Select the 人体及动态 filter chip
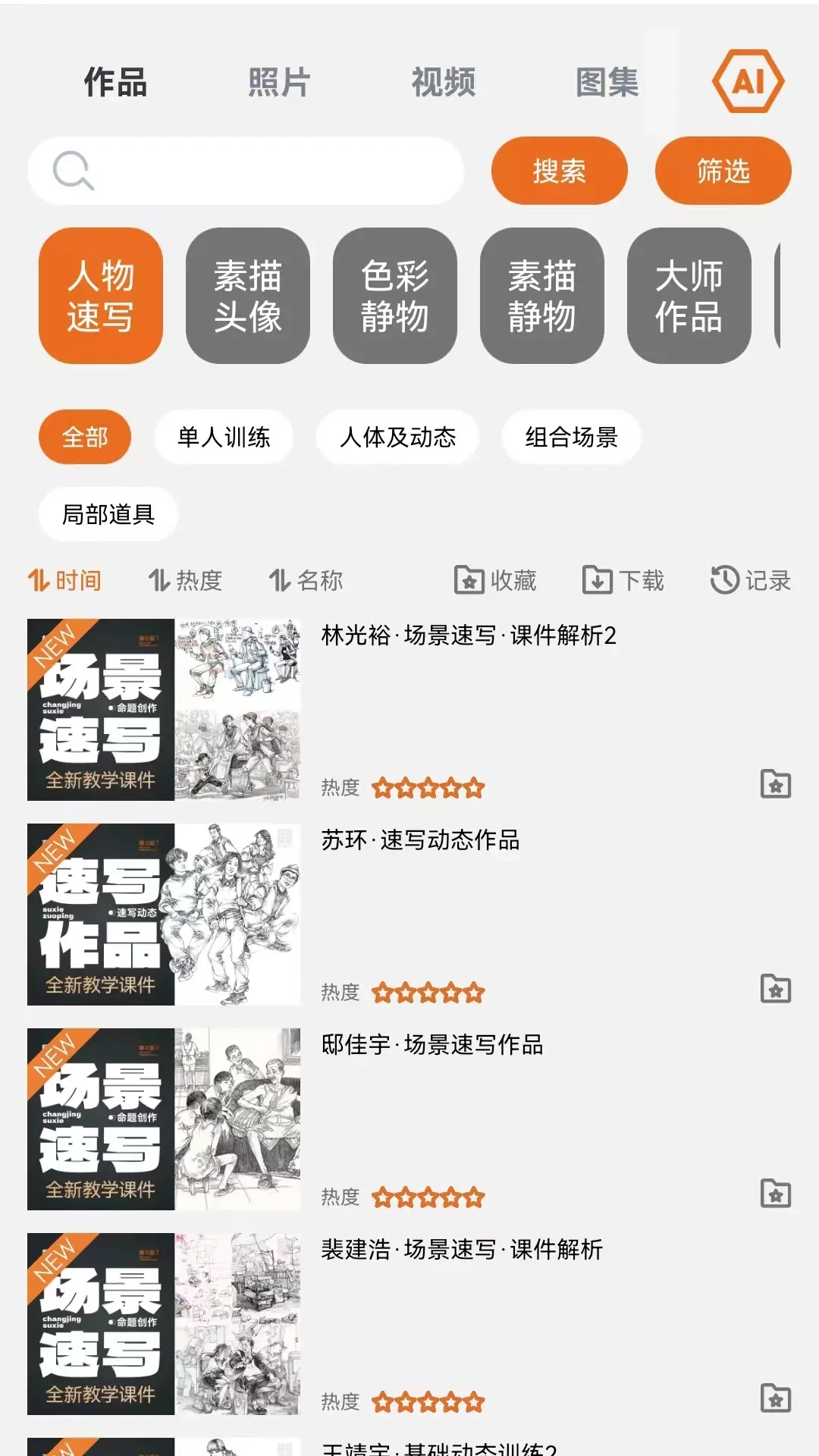 click(397, 437)
